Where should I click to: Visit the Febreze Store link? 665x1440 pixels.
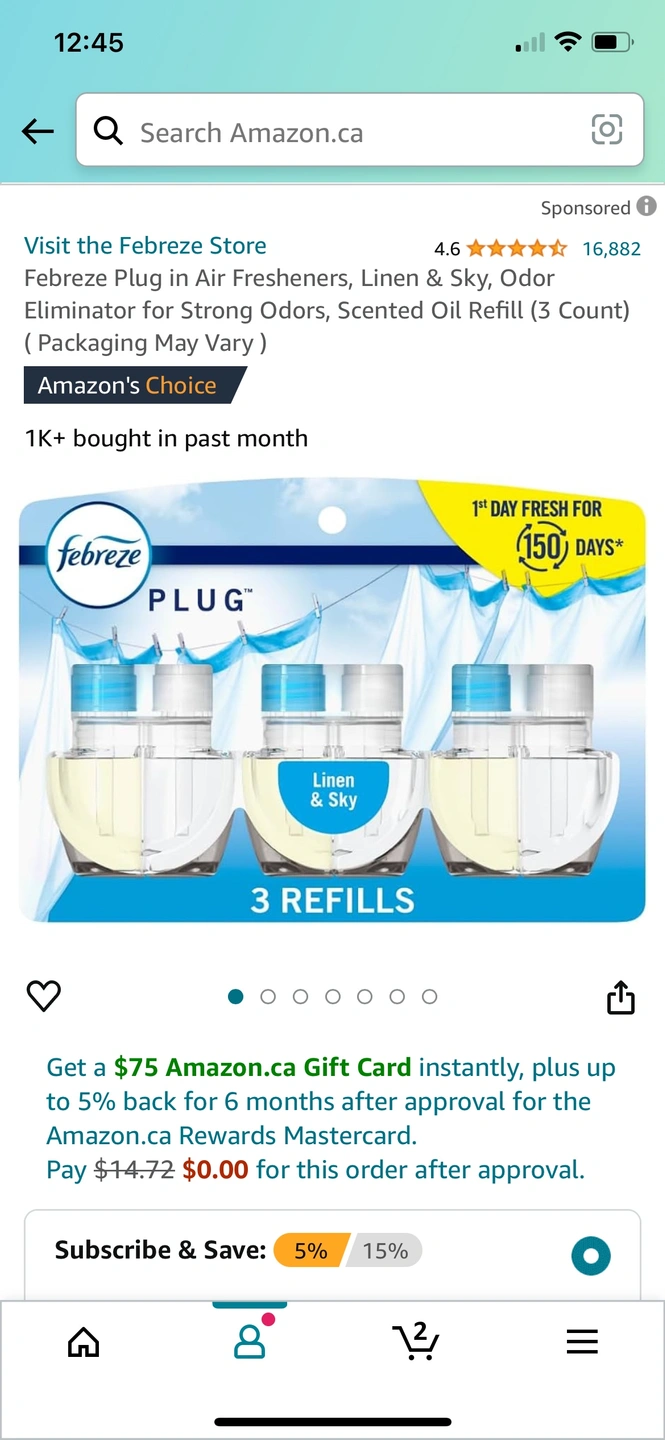click(x=145, y=246)
